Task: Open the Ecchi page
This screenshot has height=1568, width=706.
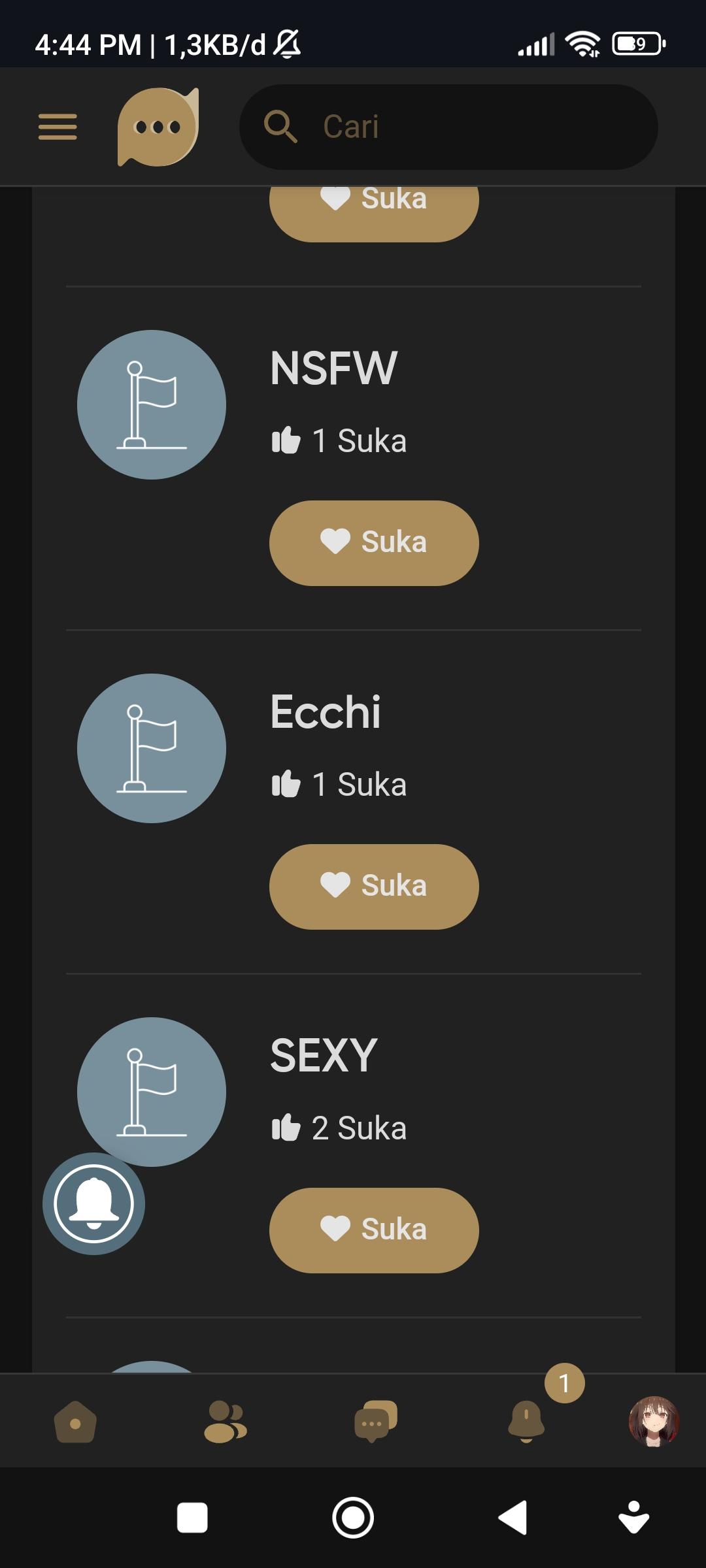Action: [326, 712]
